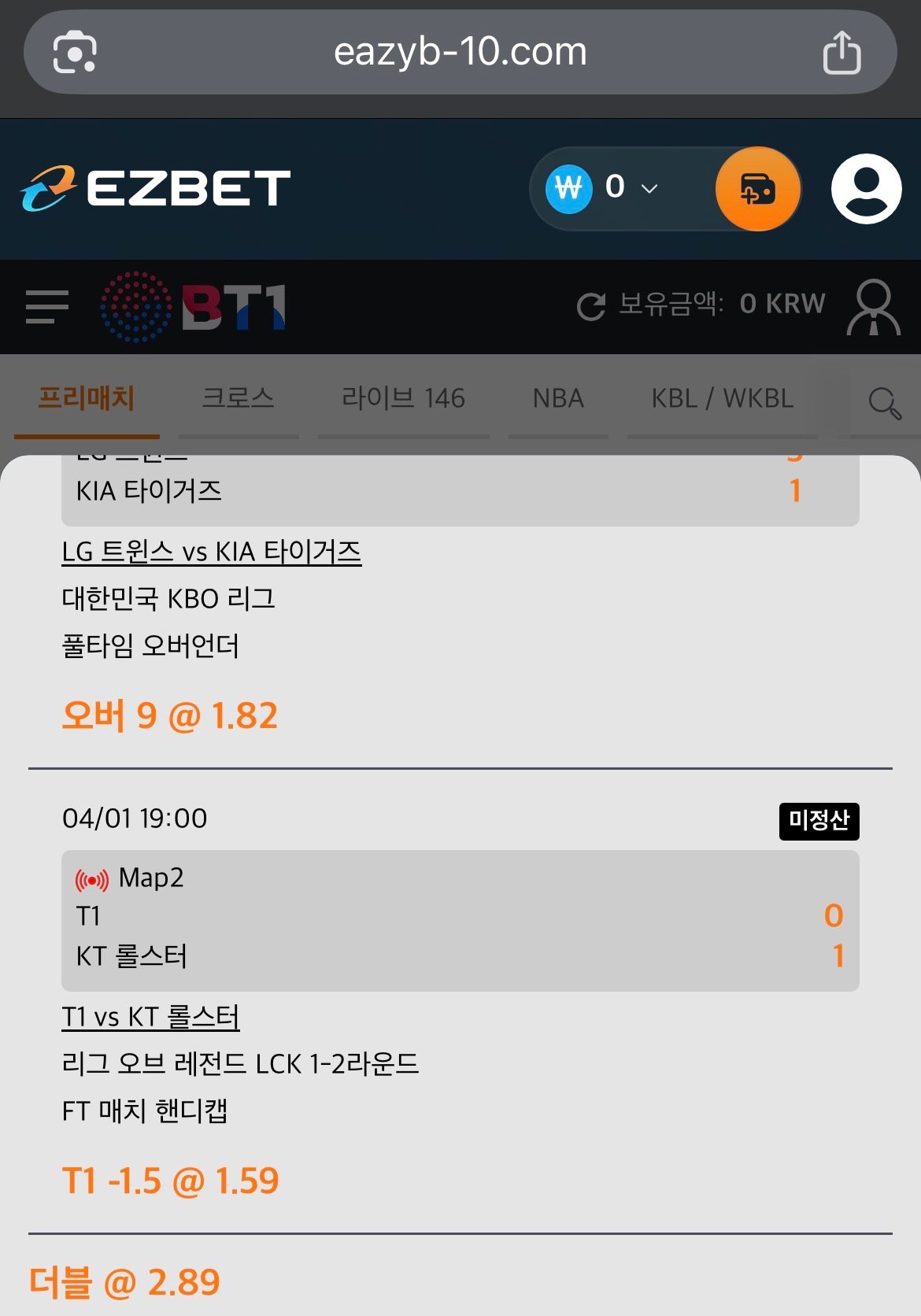Expand the KRW balance dropdown

click(x=649, y=189)
